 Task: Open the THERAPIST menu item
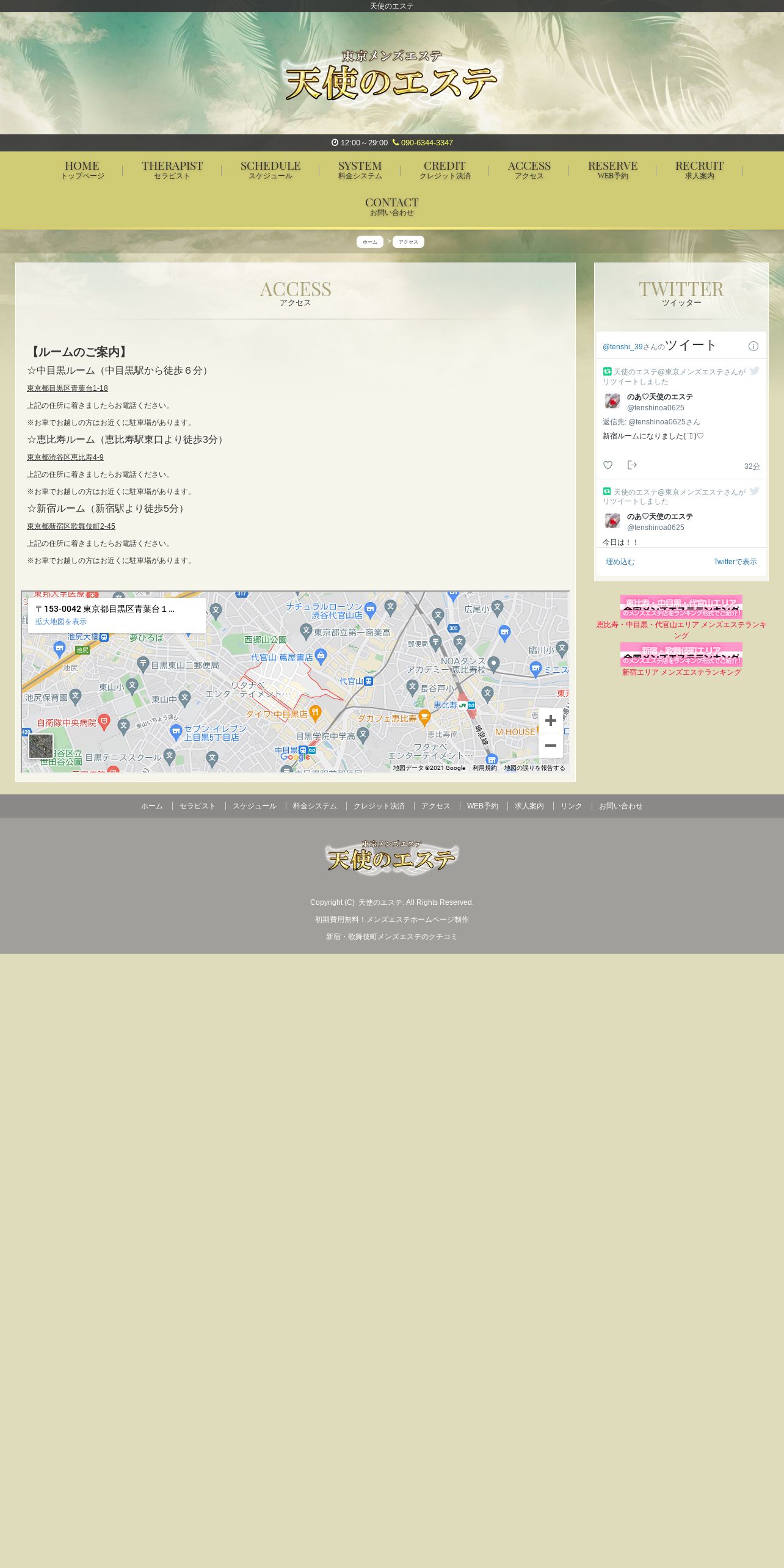pyautogui.click(x=172, y=170)
